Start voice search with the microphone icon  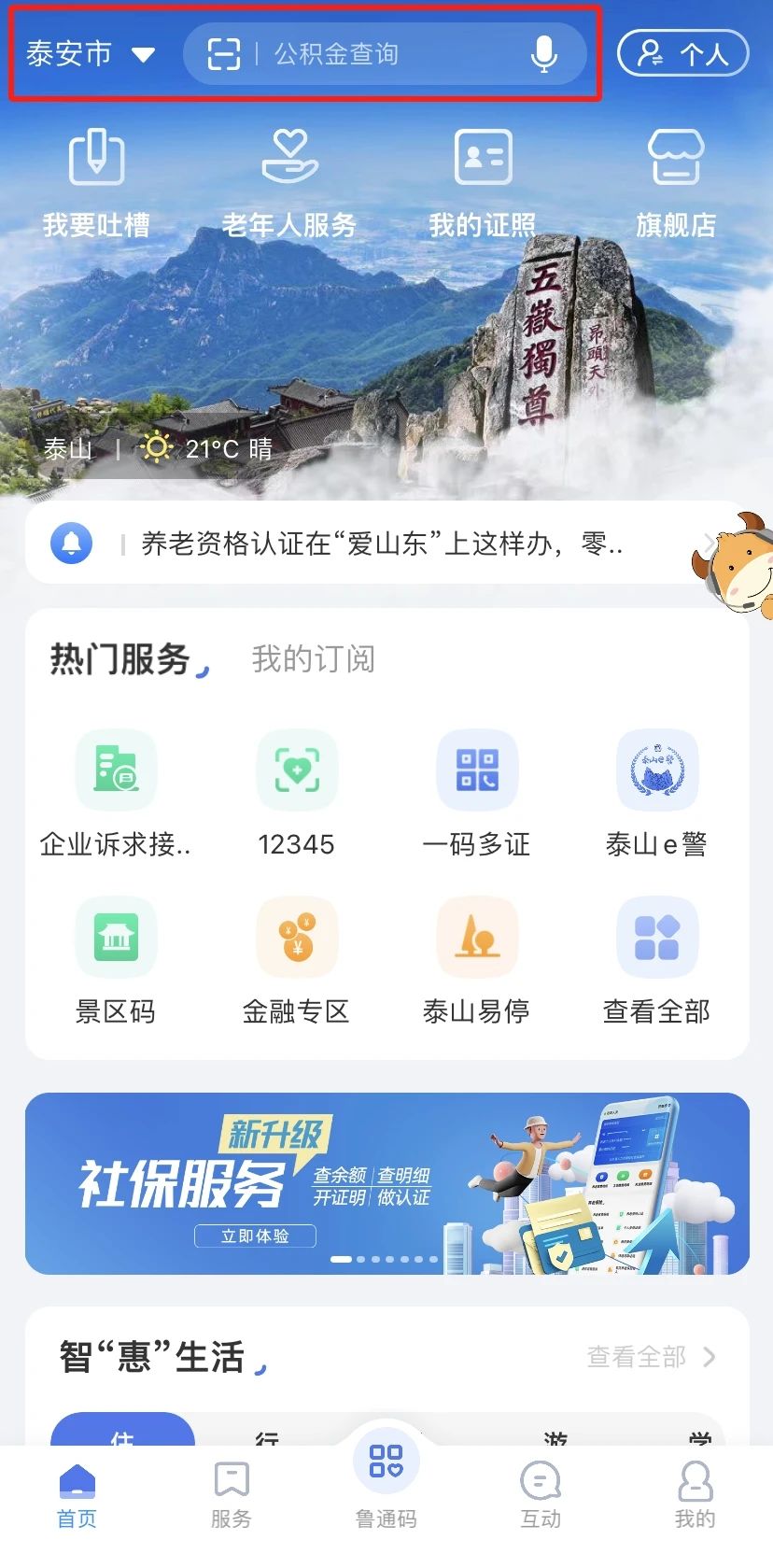pos(544,54)
